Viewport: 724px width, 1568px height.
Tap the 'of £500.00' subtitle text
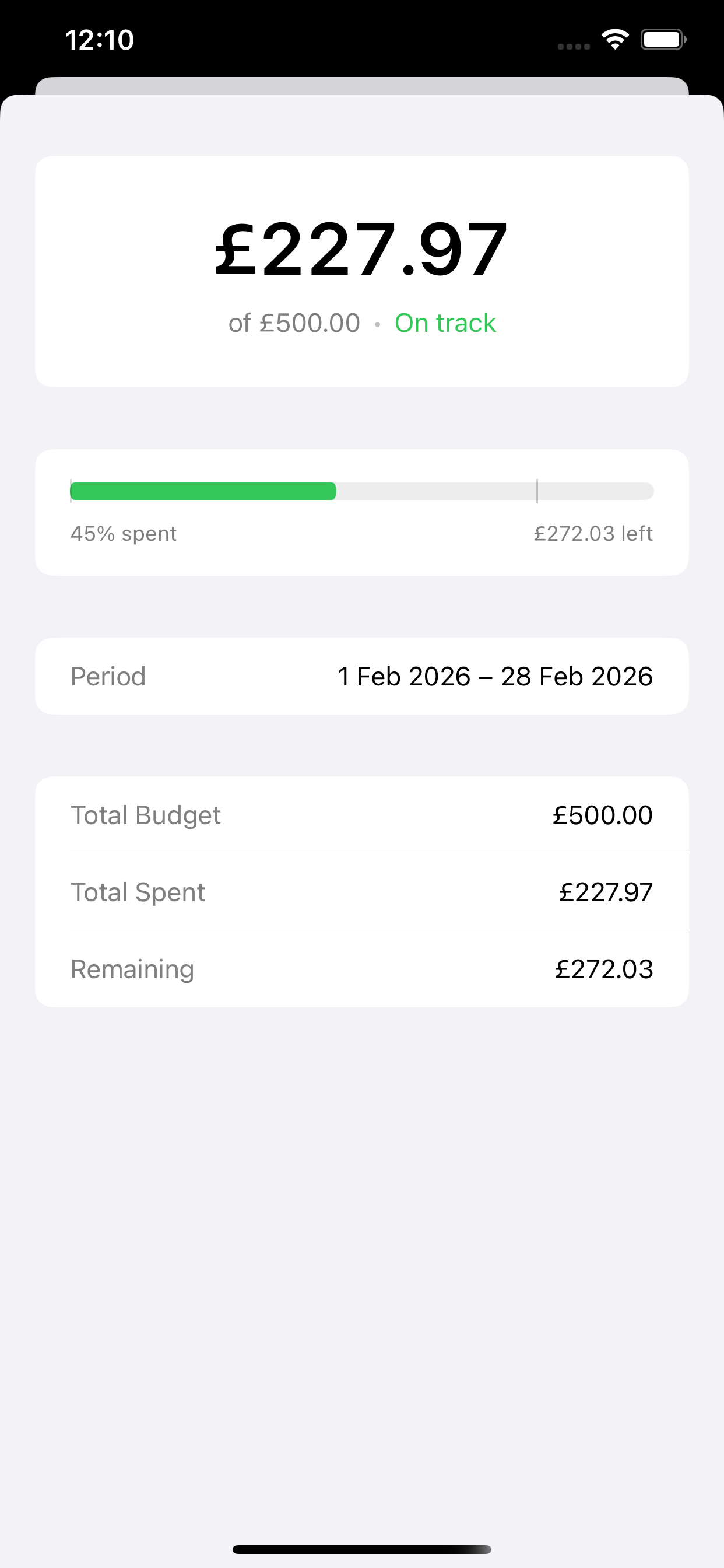tap(294, 323)
